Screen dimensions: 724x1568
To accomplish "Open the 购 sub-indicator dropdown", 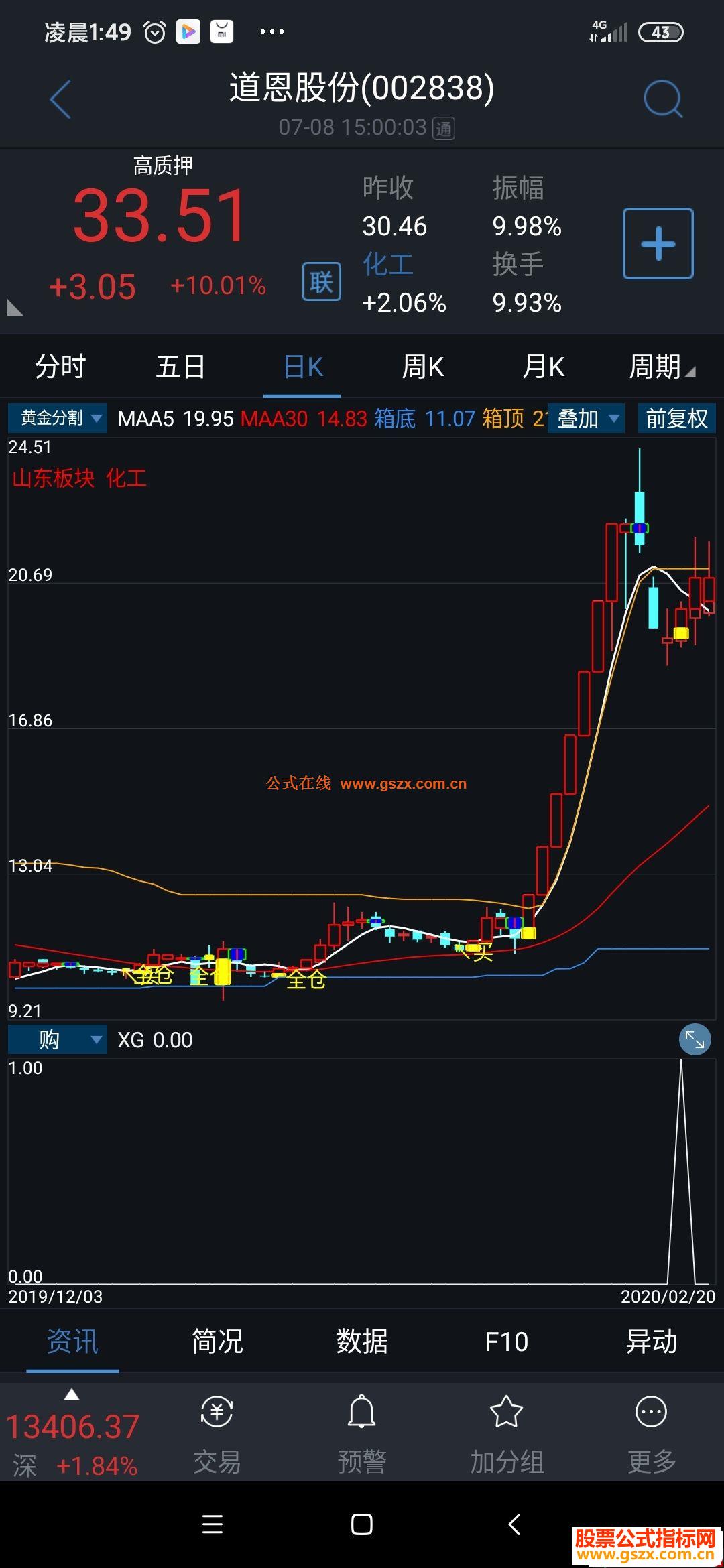I will tap(58, 1040).
